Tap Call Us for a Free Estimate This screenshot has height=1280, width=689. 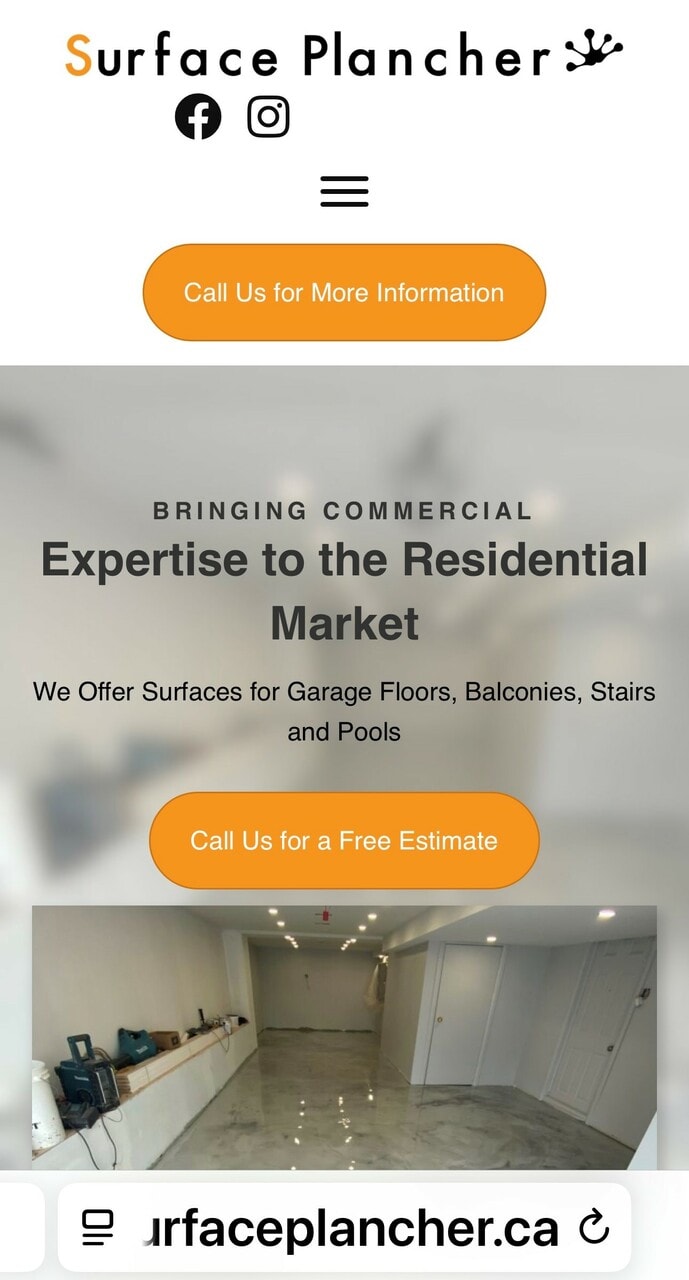pos(344,841)
